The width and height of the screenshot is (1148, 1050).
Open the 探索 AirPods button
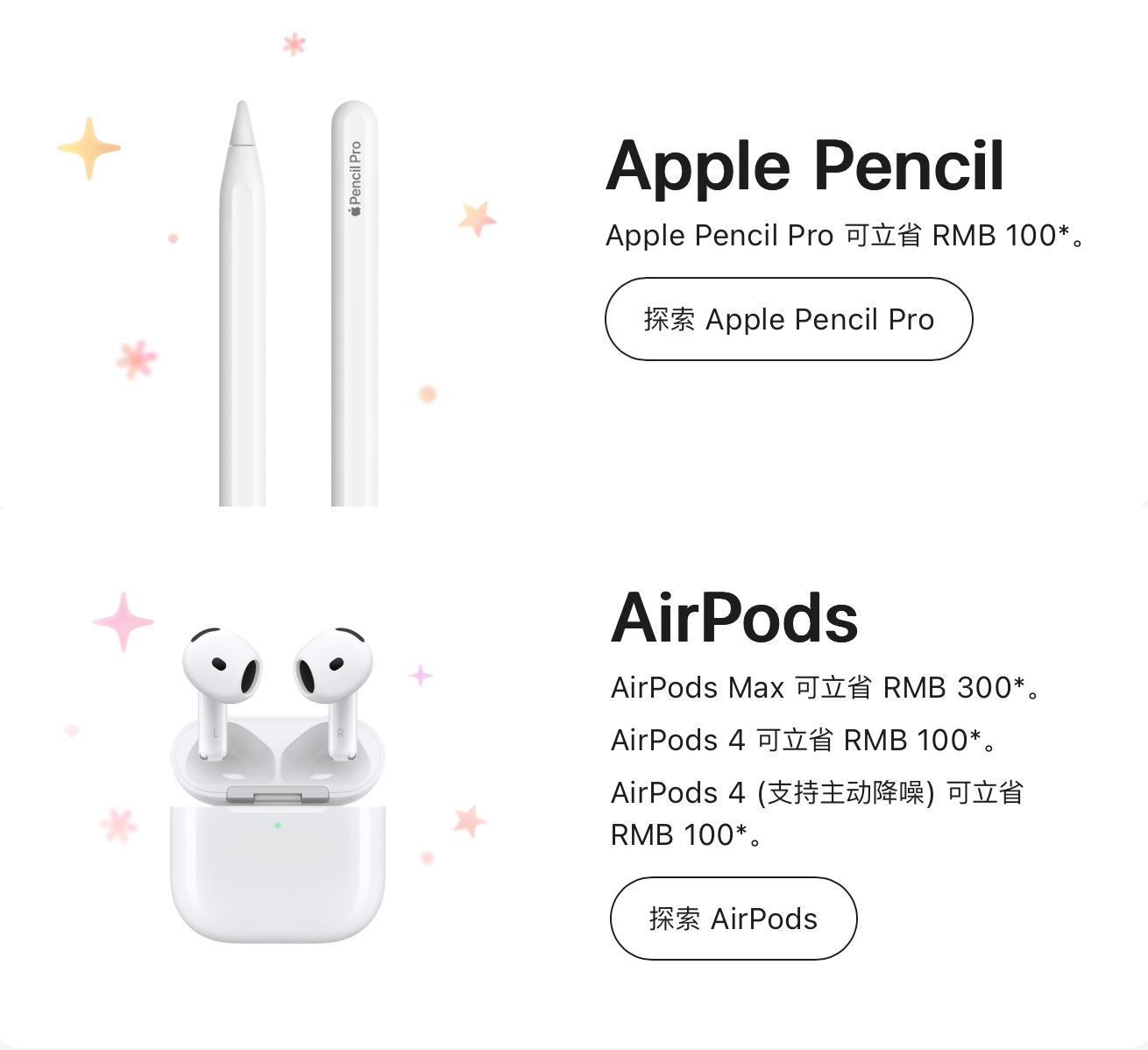coord(733,919)
